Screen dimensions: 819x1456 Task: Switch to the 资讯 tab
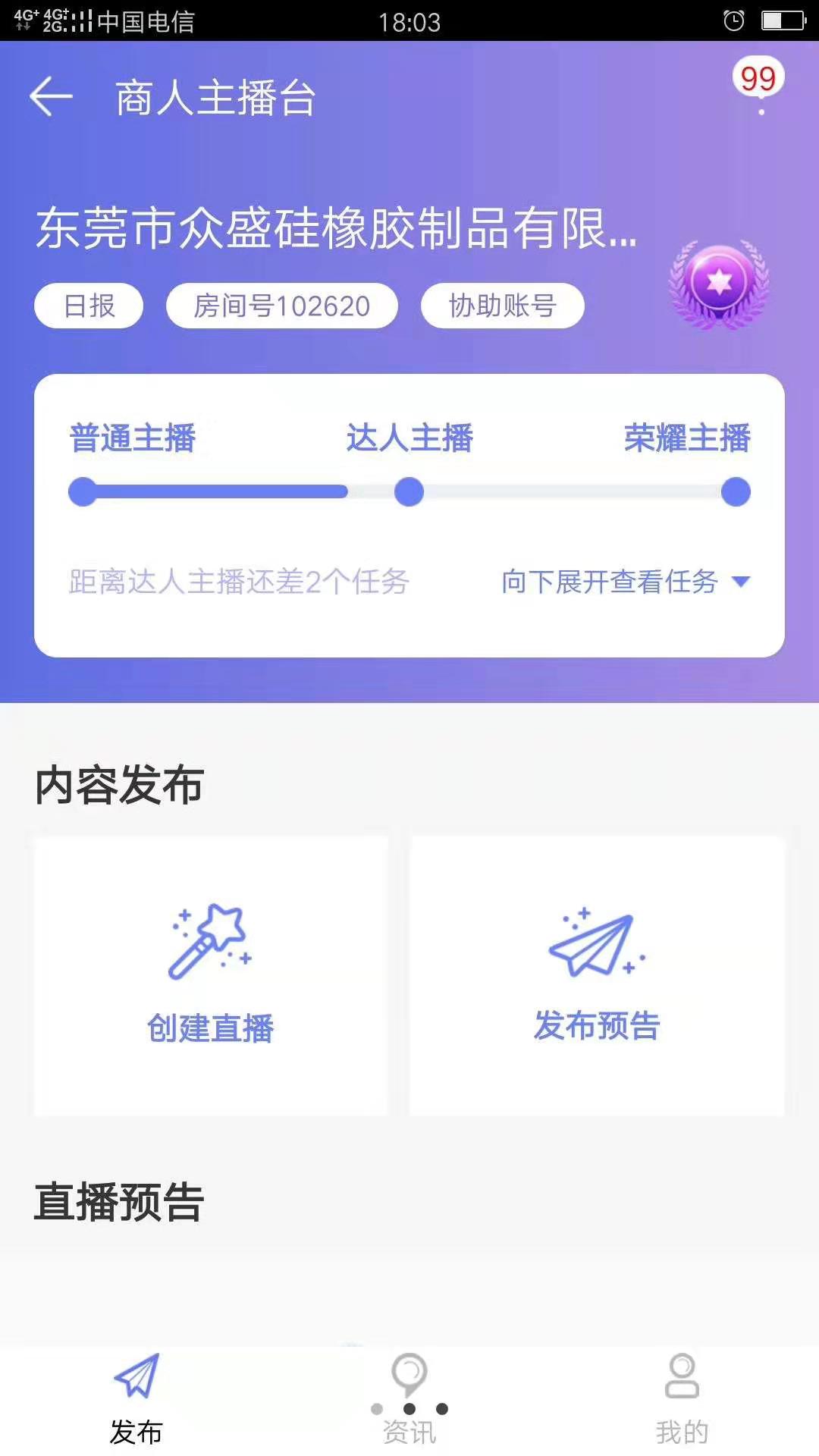[409, 1400]
